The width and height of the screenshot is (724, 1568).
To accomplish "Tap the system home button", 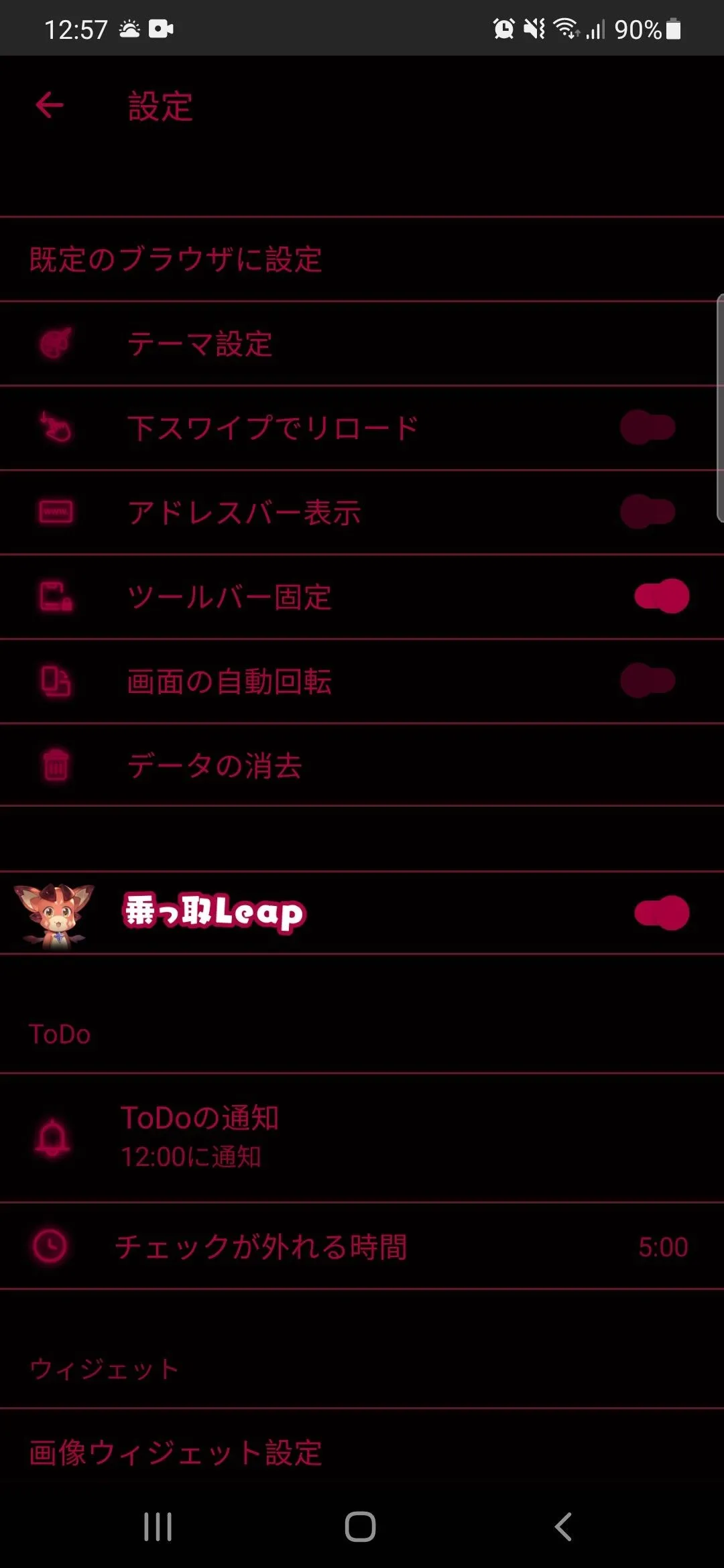I will pos(361,1527).
